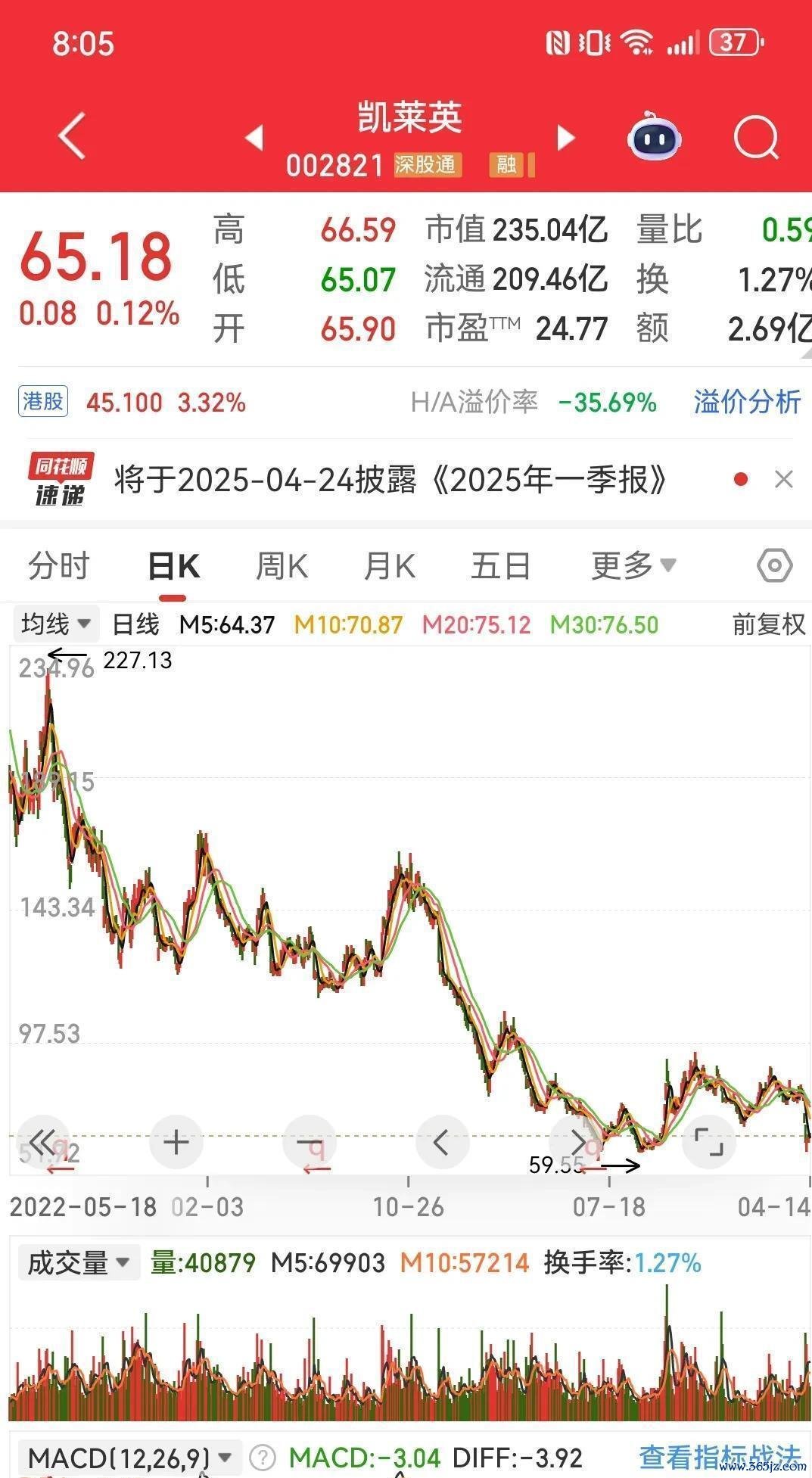This screenshot has height=1478, width=812.
Task: Switch to the 五日 five-day tab
Action: pos(500,566)
